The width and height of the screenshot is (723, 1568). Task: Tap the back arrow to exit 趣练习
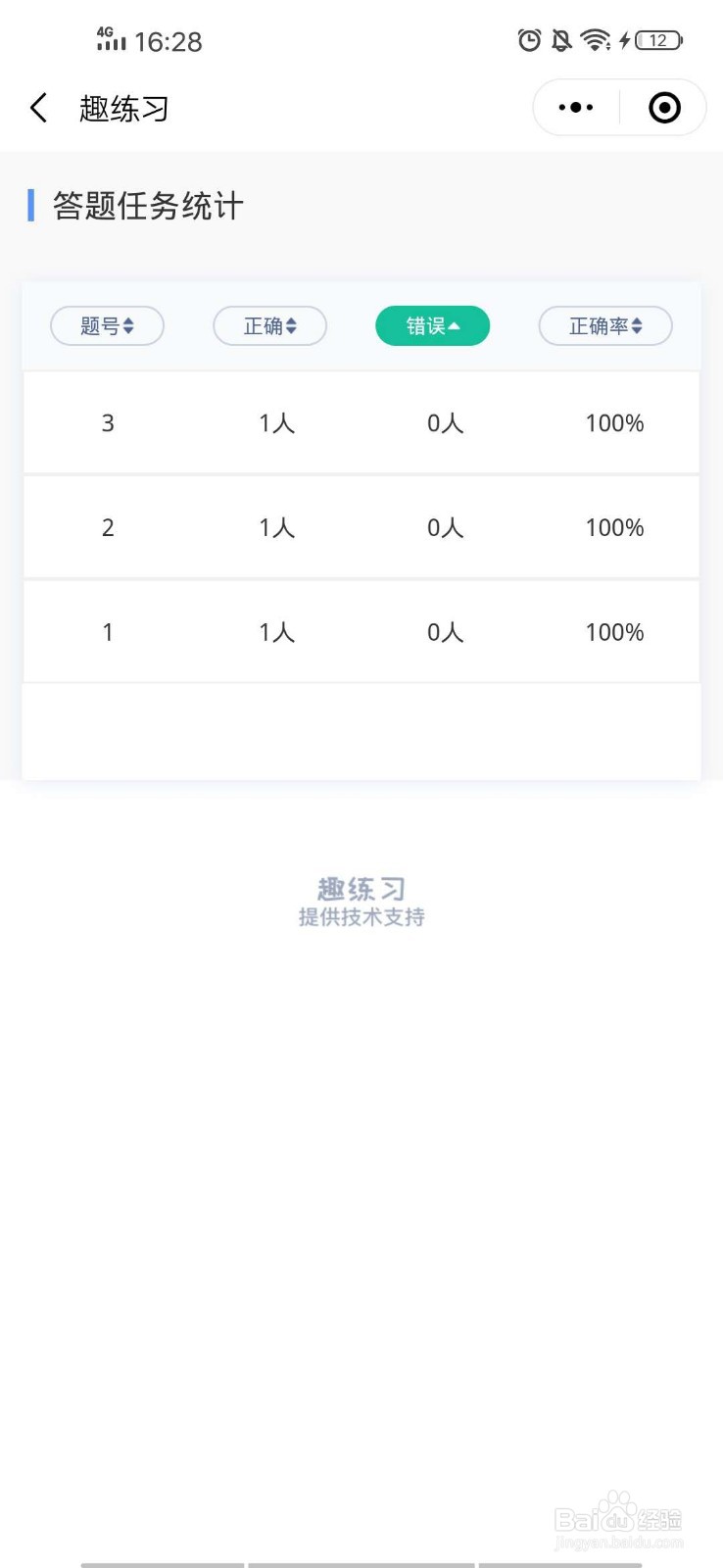point(38,108)
